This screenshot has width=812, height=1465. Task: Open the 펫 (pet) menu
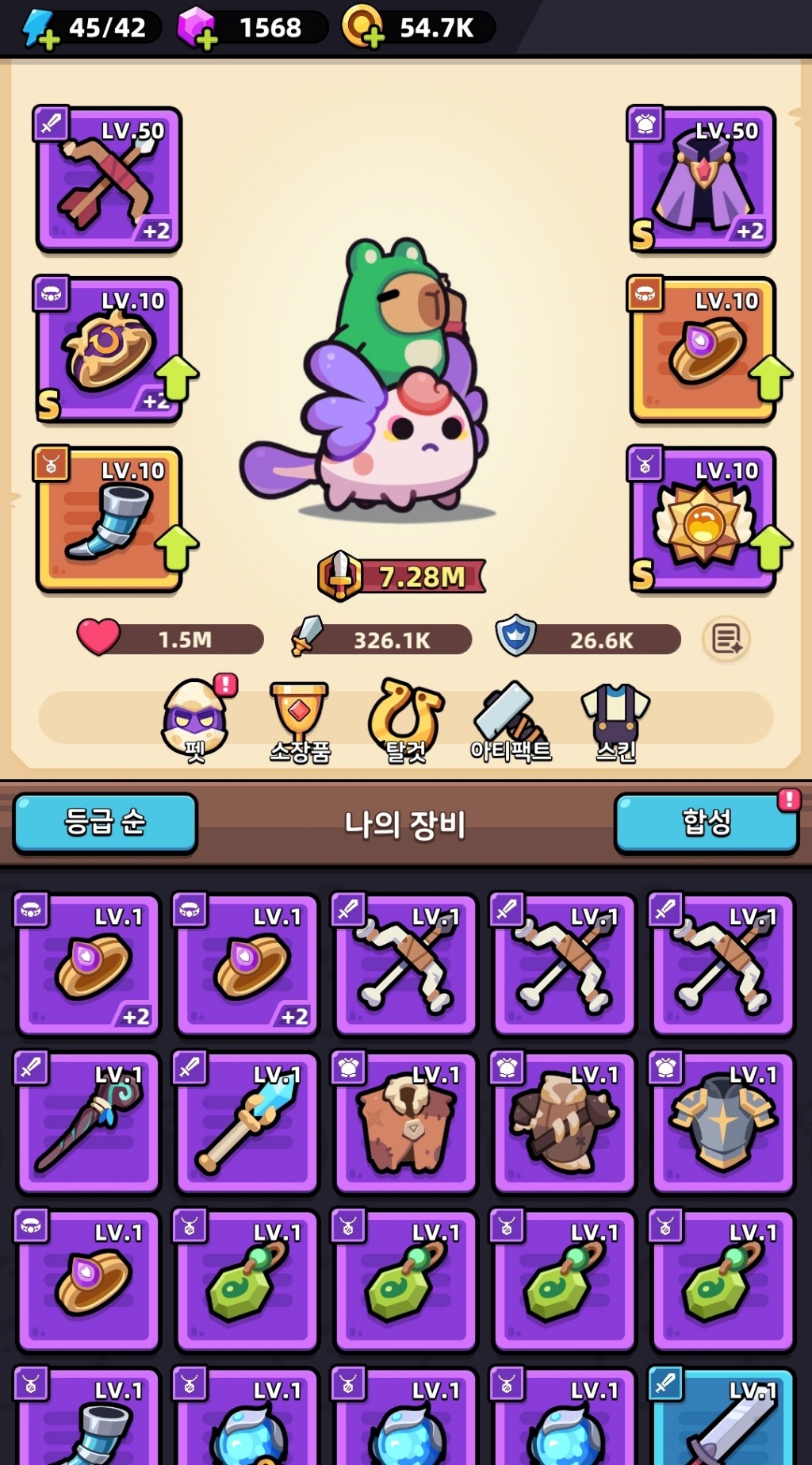click(x=195, y=719)
